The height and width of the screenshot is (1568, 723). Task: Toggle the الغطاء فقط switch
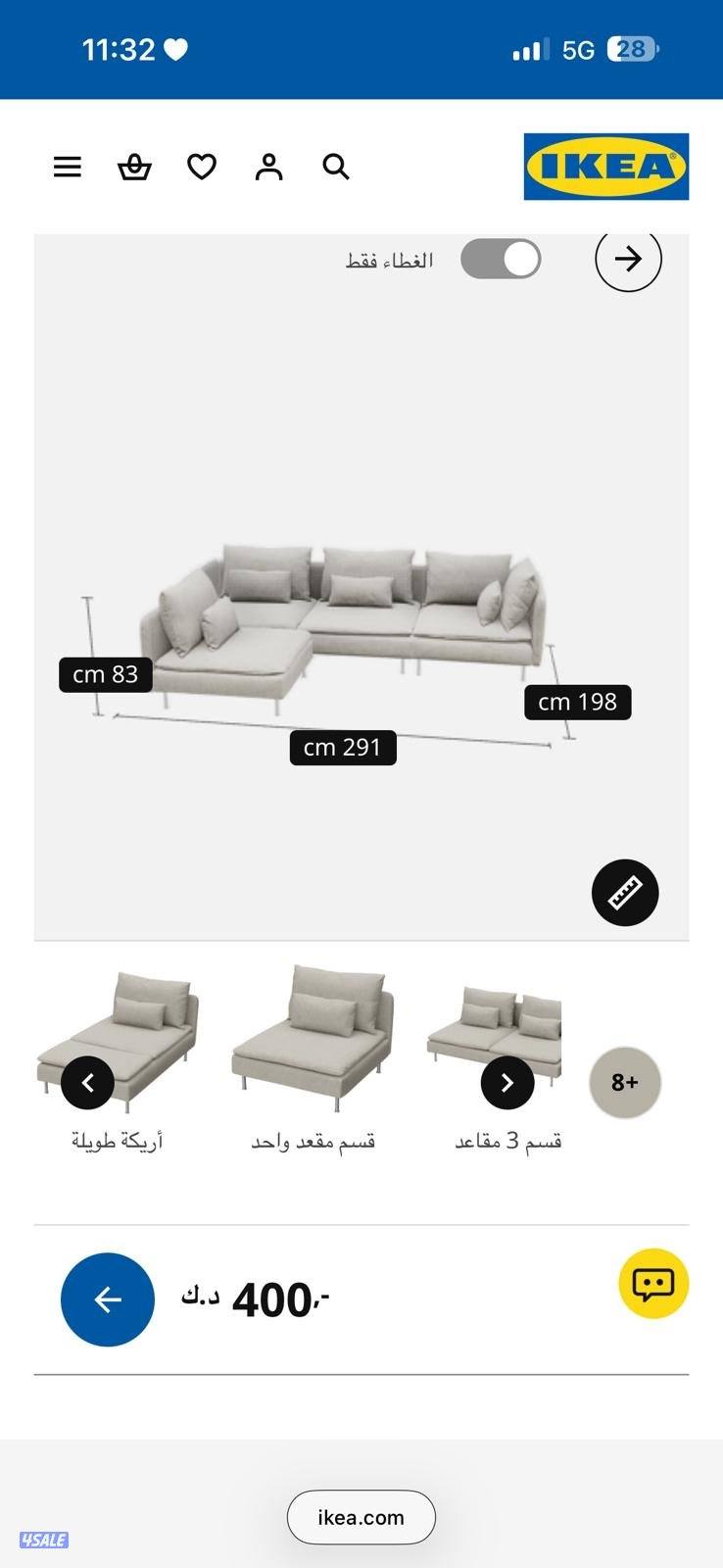pos(501,260)
